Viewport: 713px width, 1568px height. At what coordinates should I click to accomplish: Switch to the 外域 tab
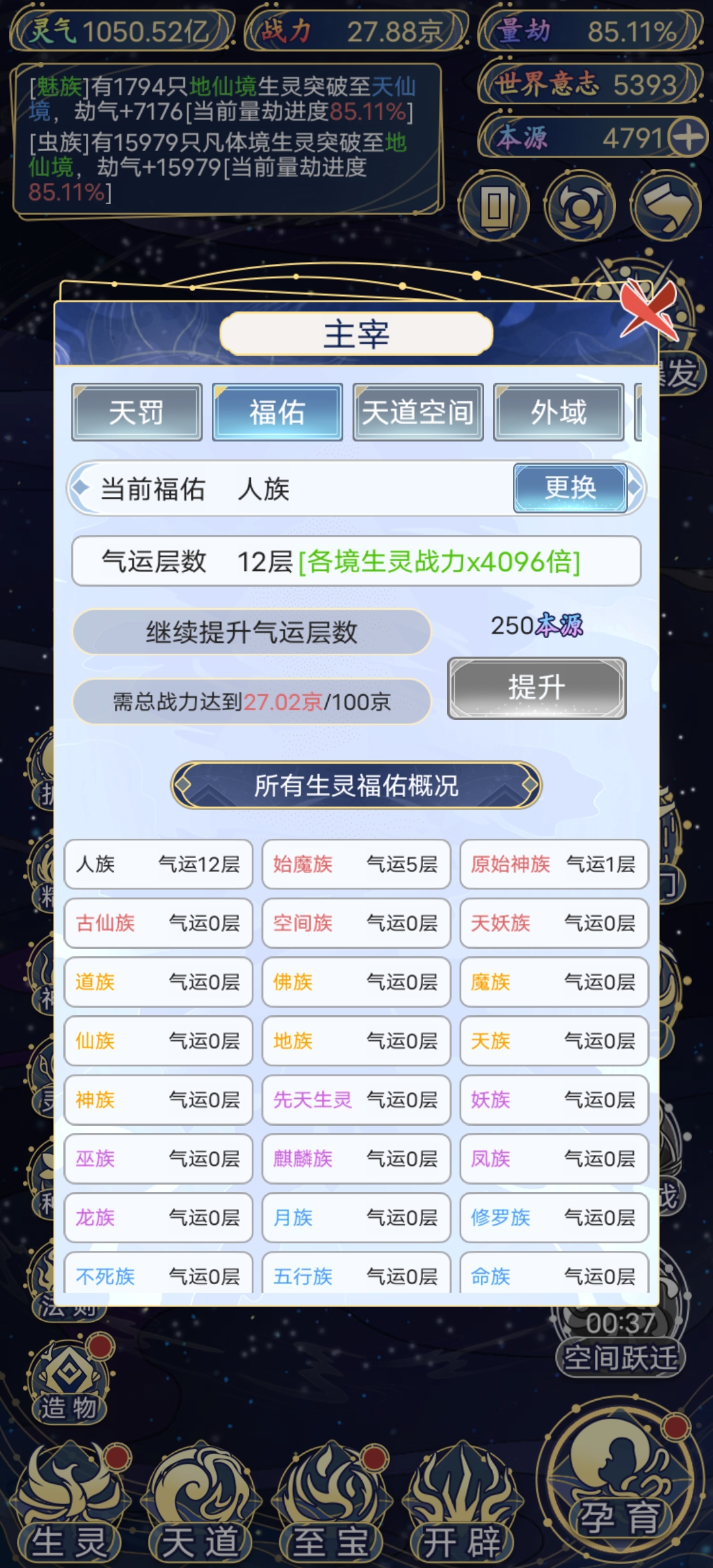(x=559, y=412)
